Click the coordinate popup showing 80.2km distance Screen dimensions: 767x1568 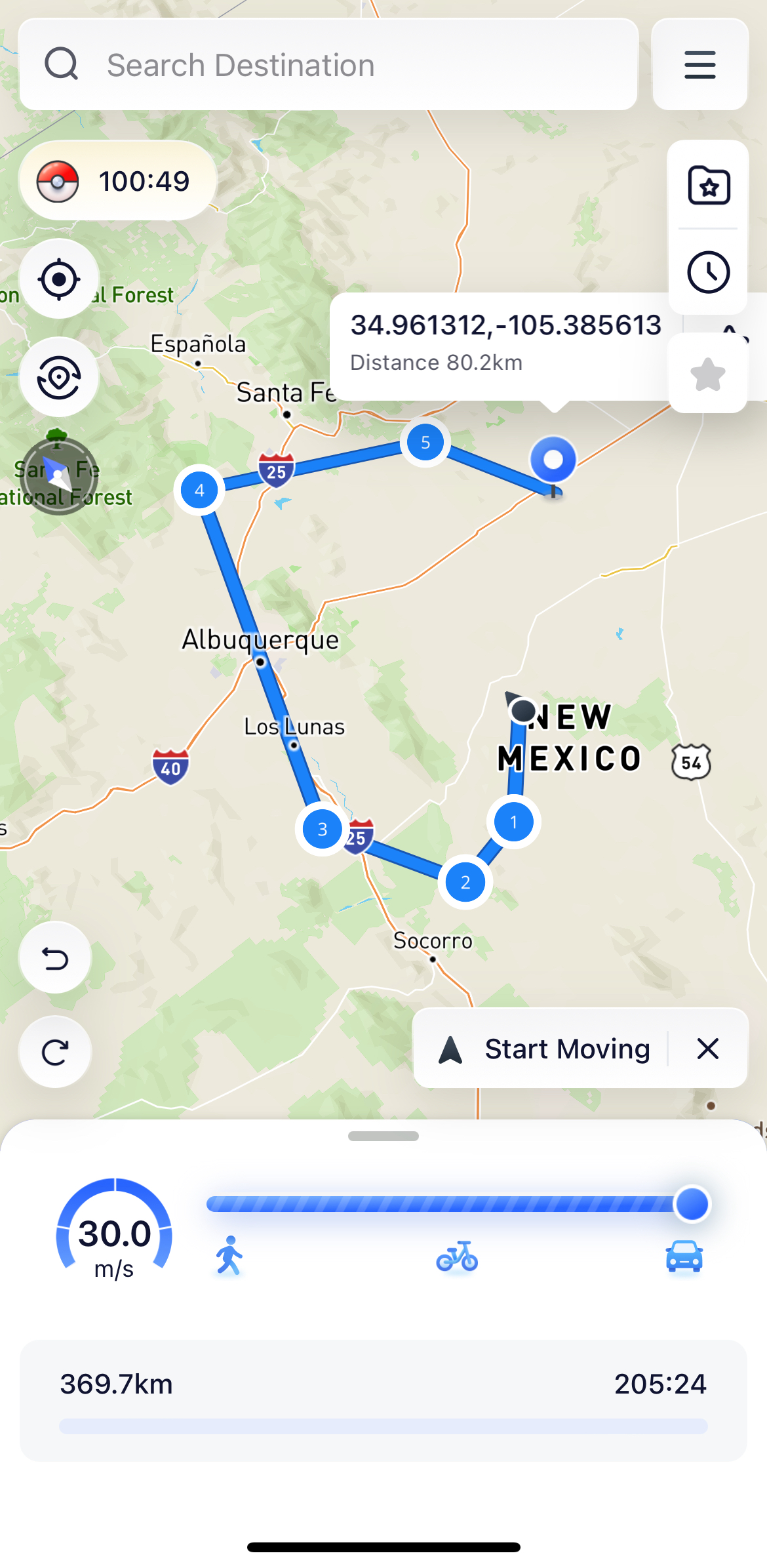(505, 341)
